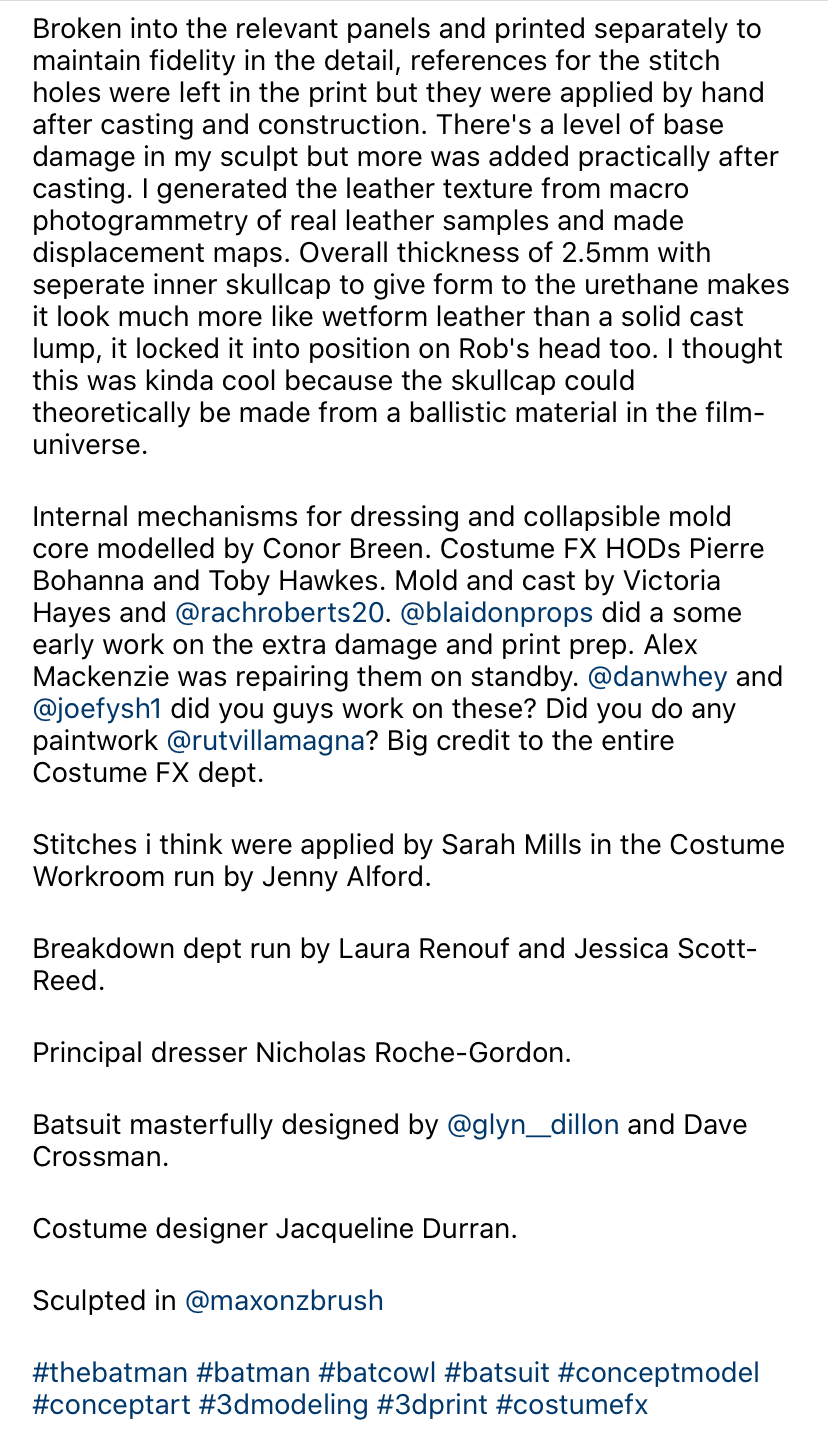This screenshot has height=1432, width=828.
Task: Visit the @danwhey profile mention
Action: click(x=658, y=677)
